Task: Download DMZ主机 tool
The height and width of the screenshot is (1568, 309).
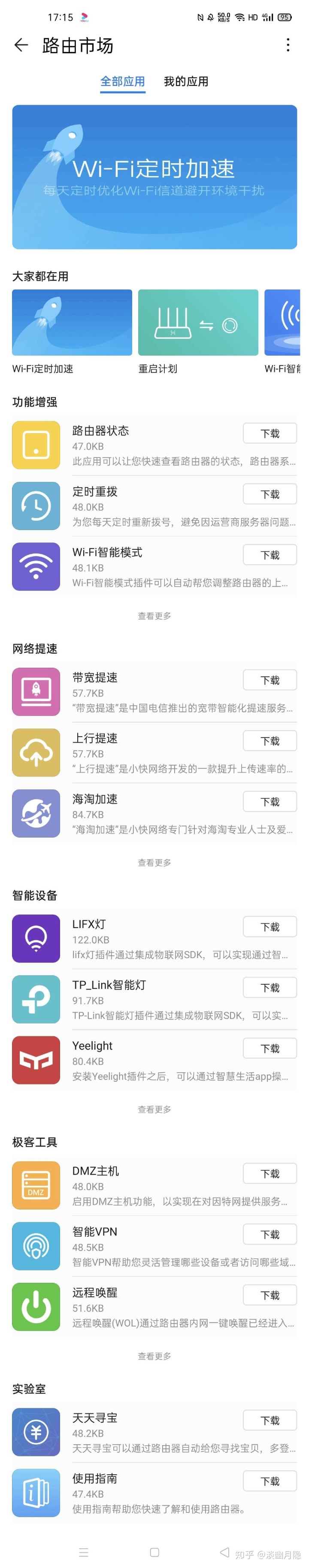Action: coord(270,1174)
